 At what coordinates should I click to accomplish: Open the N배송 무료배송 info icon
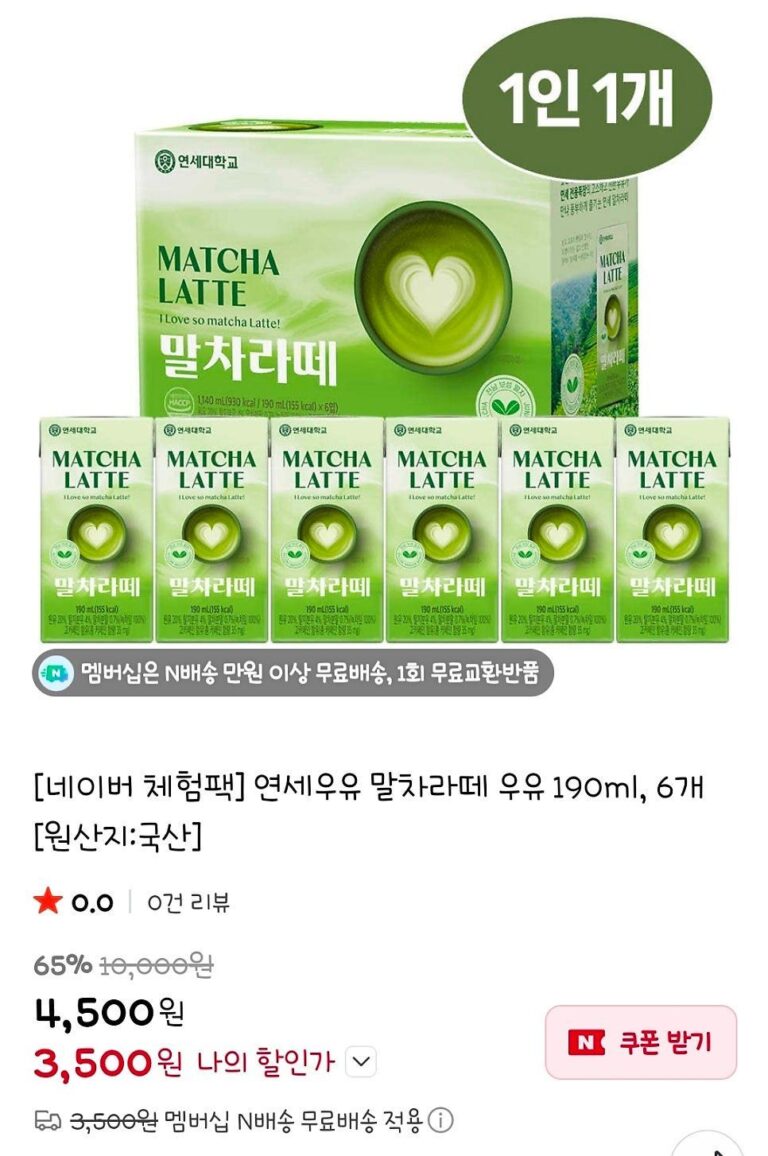pos(439,1121)
